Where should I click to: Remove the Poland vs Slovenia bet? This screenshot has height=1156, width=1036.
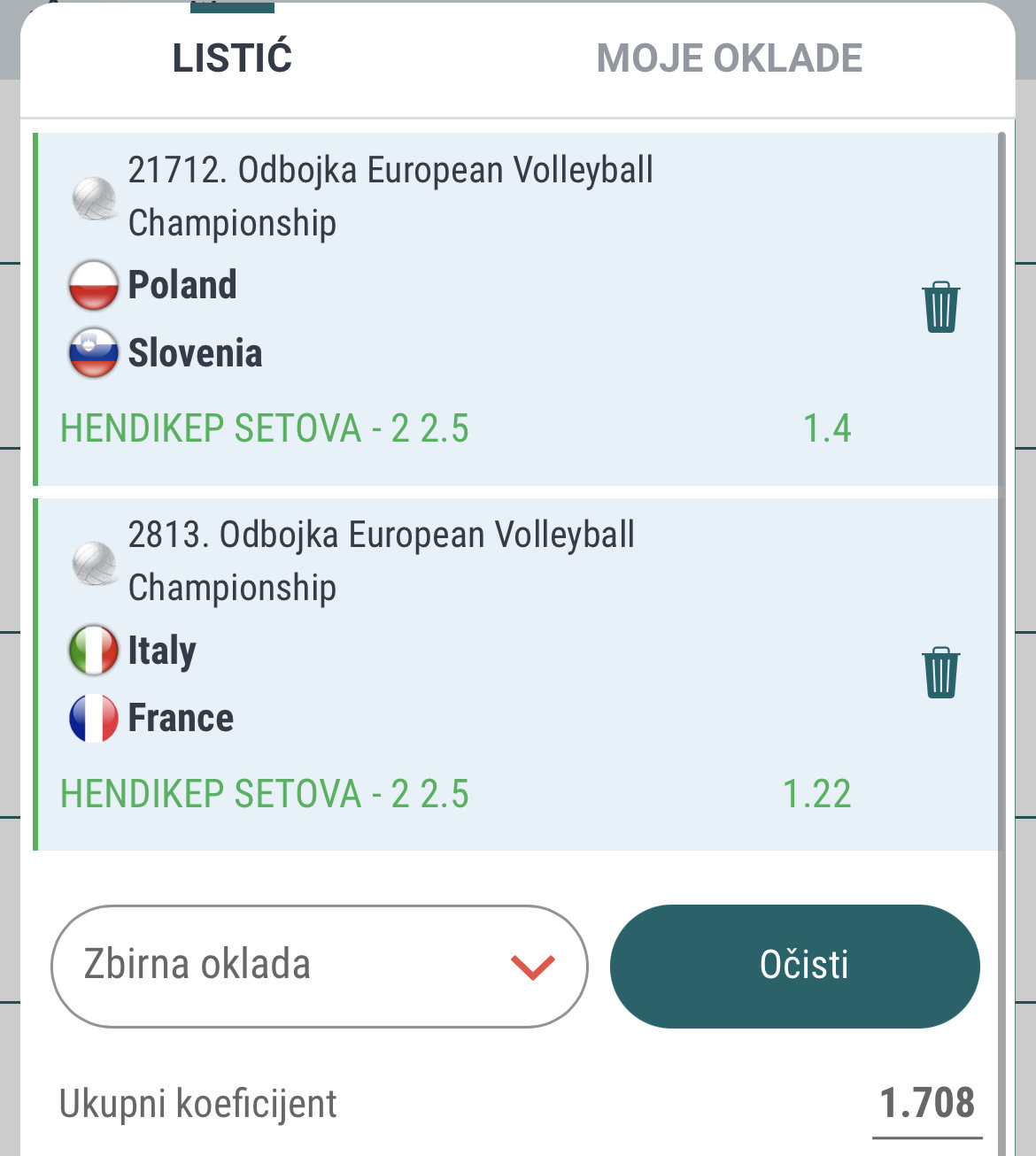pos(940,307)
